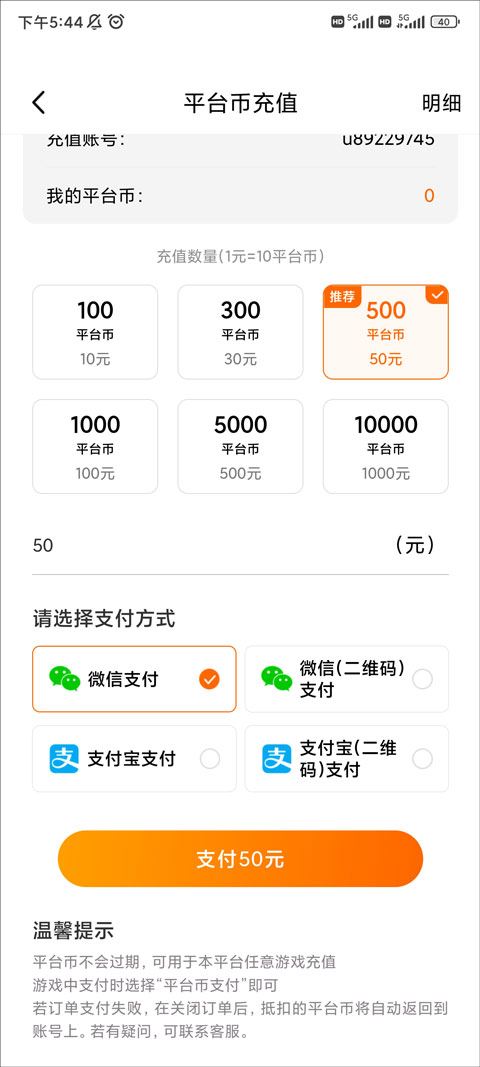The width and height of the screenshot is (480, 1067).
Task: Pick the 1000 平台币 for 100元 option
Action: click(95, 446)
